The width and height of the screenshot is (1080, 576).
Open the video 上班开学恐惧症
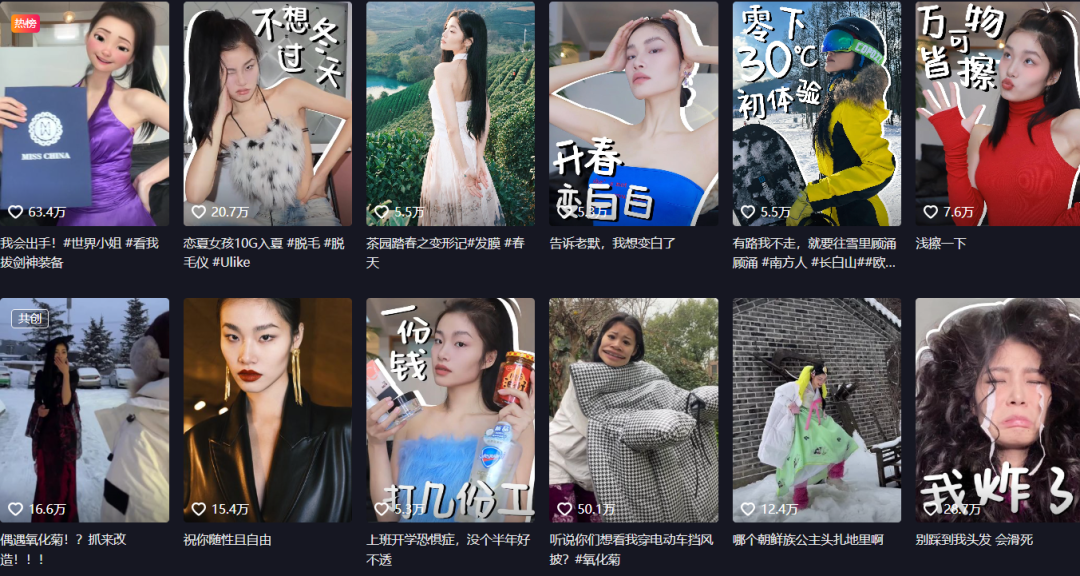[x=450, y=410]
